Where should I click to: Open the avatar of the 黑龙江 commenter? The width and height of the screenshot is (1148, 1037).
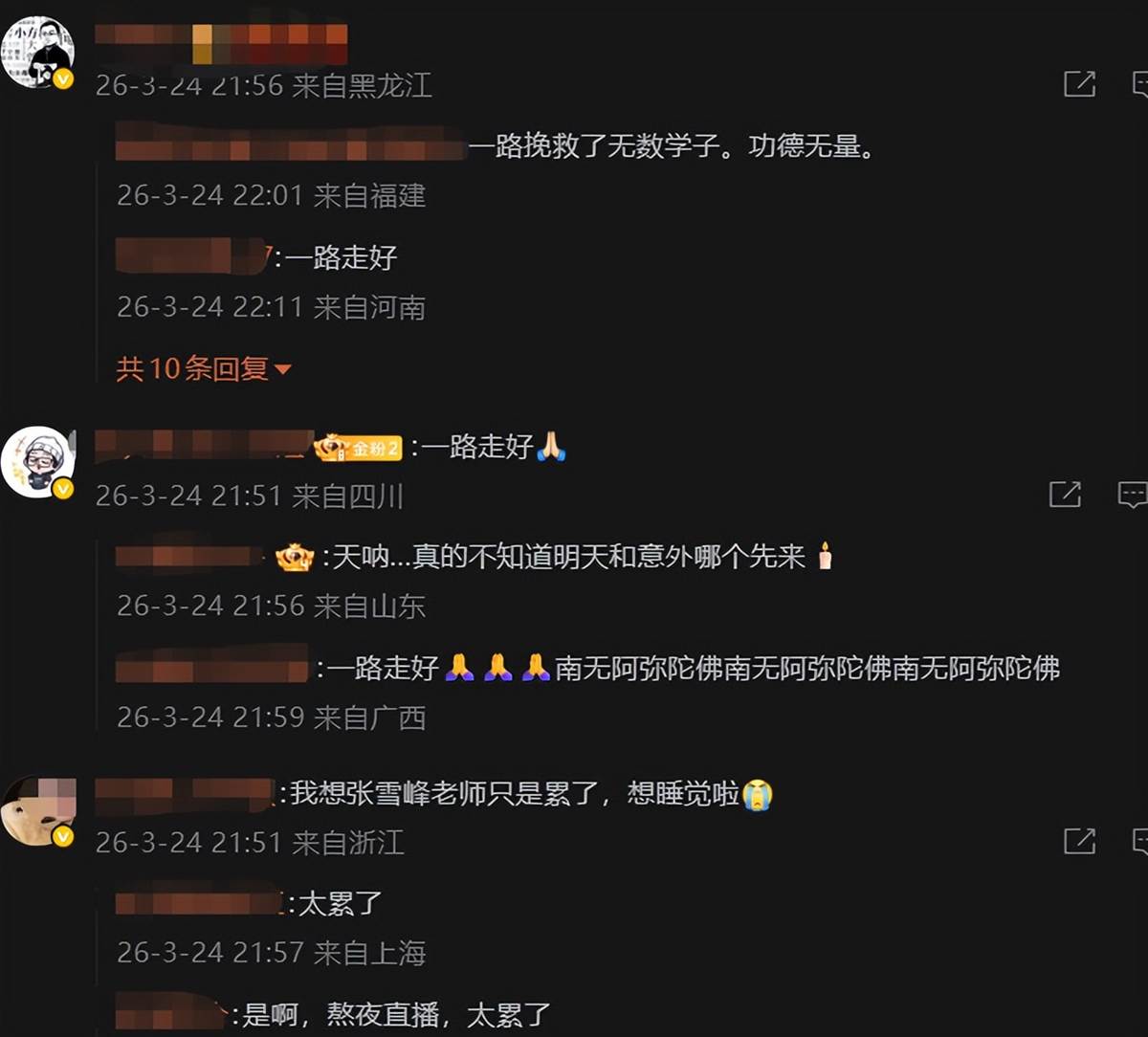click(x=37, y=53)
